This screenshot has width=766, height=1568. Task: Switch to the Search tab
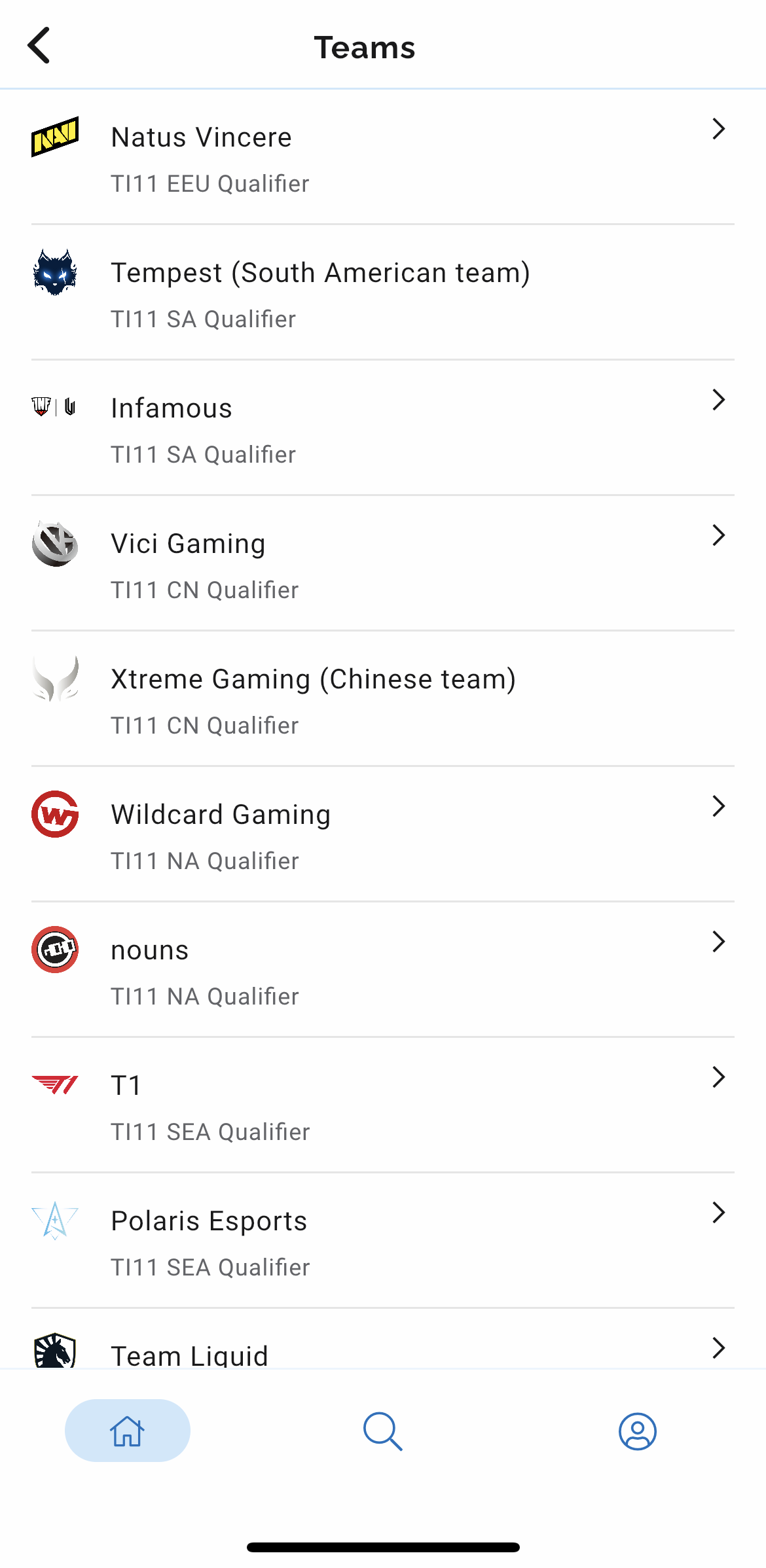tap(383, 1431)
